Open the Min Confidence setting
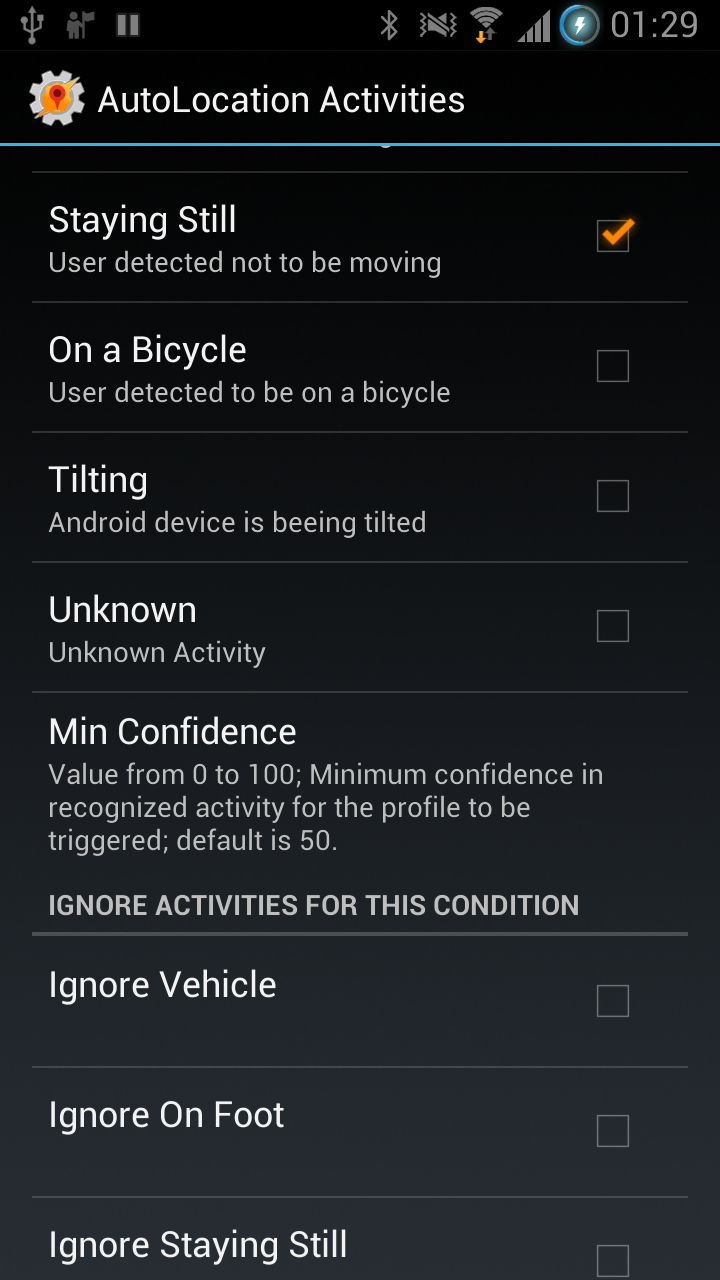This screenshot has width=720, height=1280. (x=360, y=784)
